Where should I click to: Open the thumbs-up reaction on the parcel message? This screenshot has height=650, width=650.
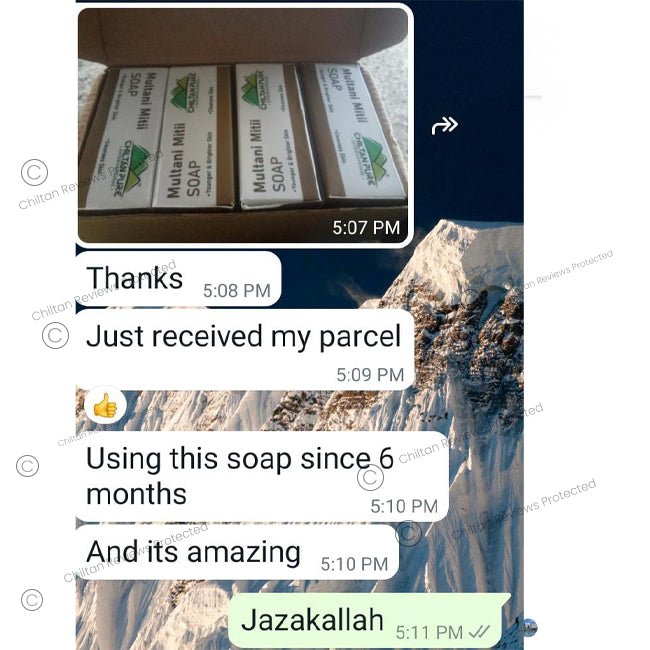pyautogui.click(x=104, y=406)
